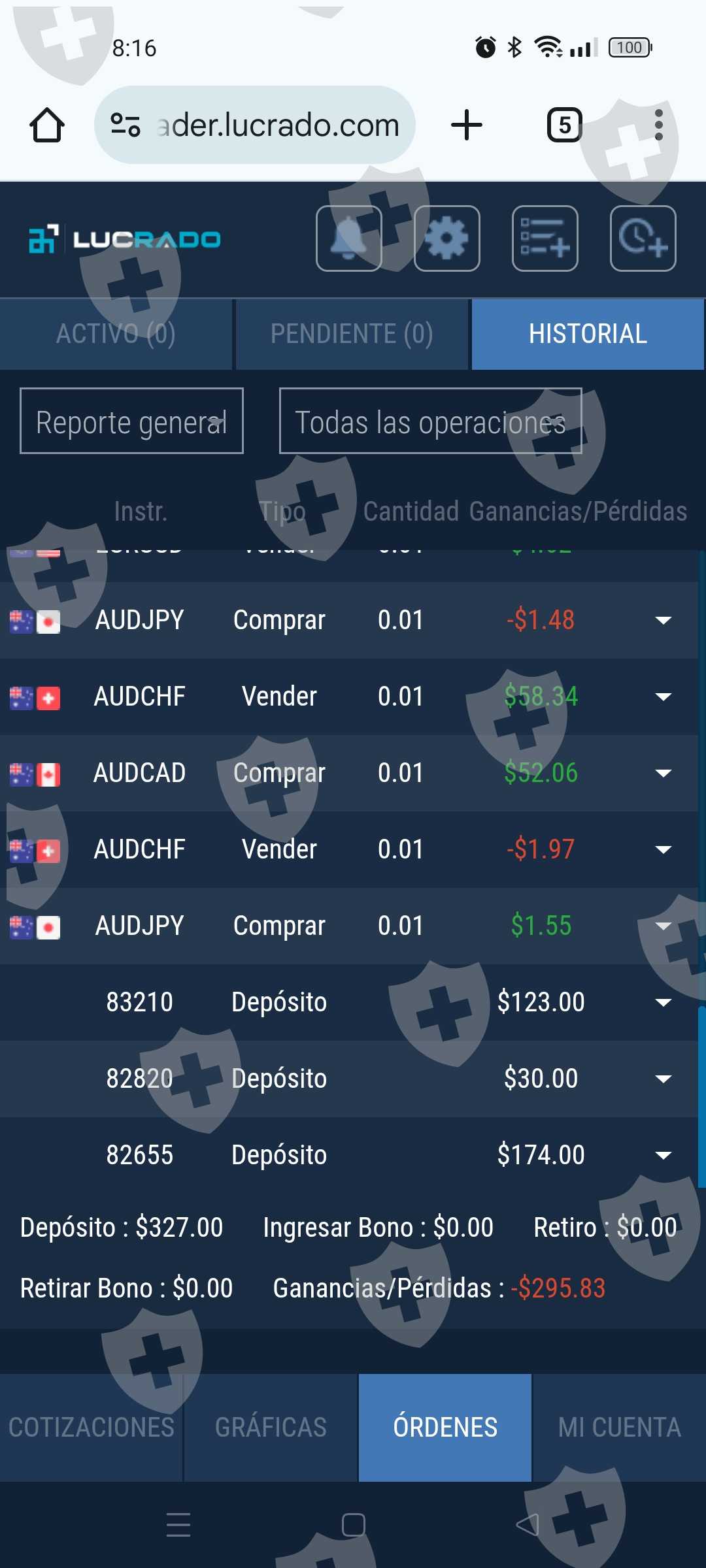Open the Reporte general dropdown
The image size is (706, 1568).
tap(131, 421)
